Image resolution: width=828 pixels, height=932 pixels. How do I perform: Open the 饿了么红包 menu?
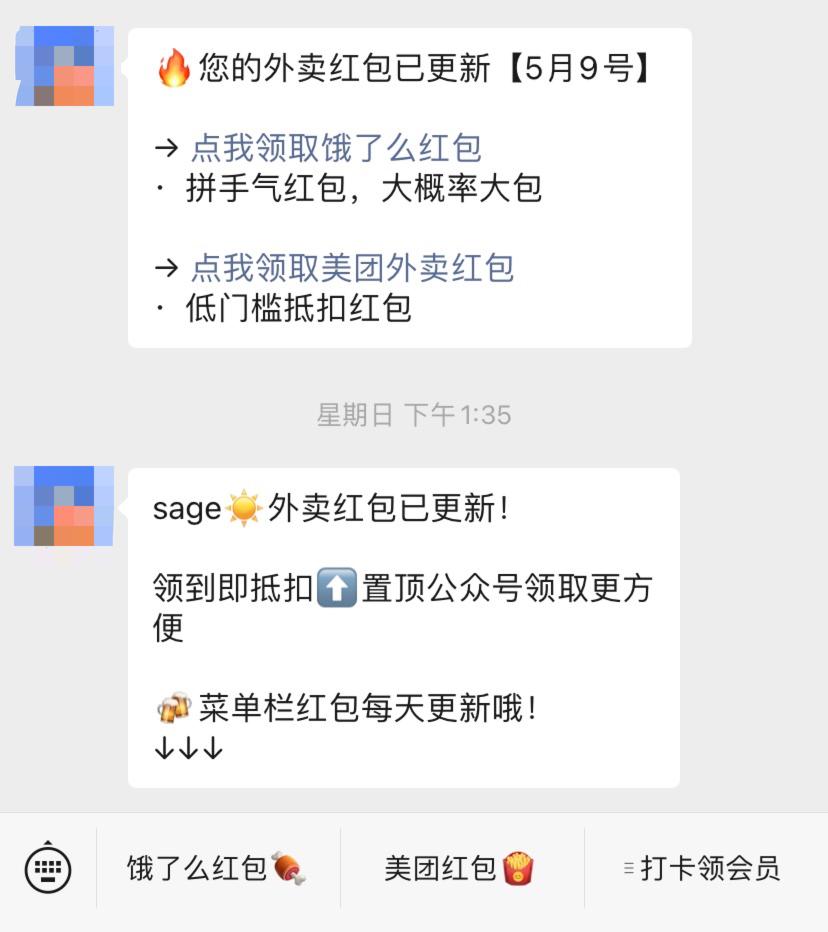click(x=217, y=868)
